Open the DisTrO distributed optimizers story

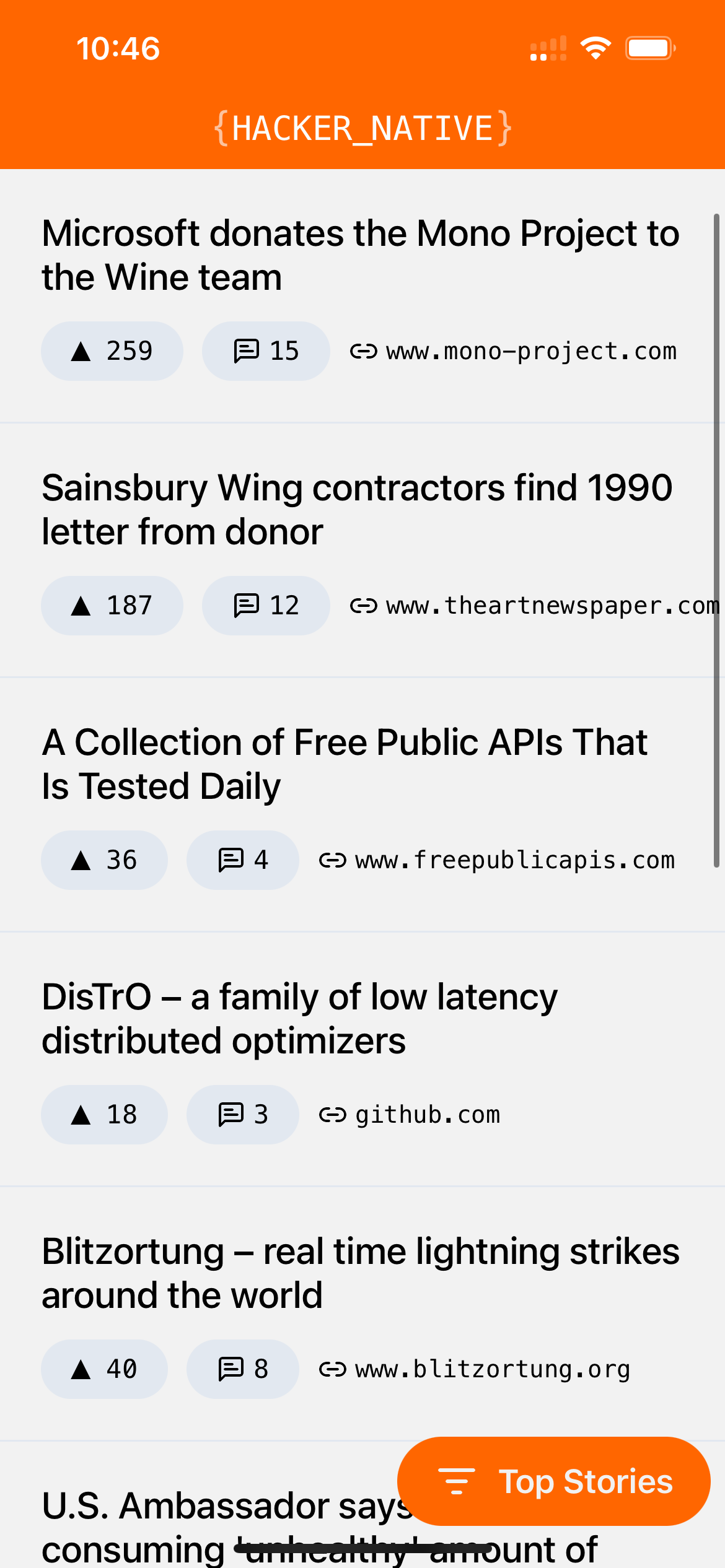point(300,1018)
